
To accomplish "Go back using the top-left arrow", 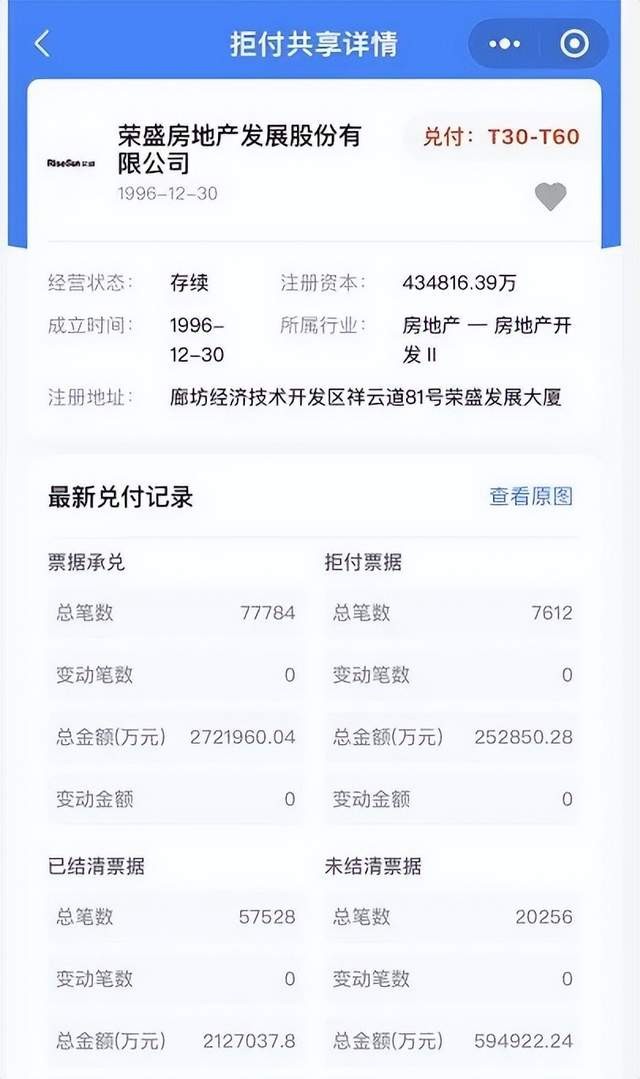I will (42, 43).
